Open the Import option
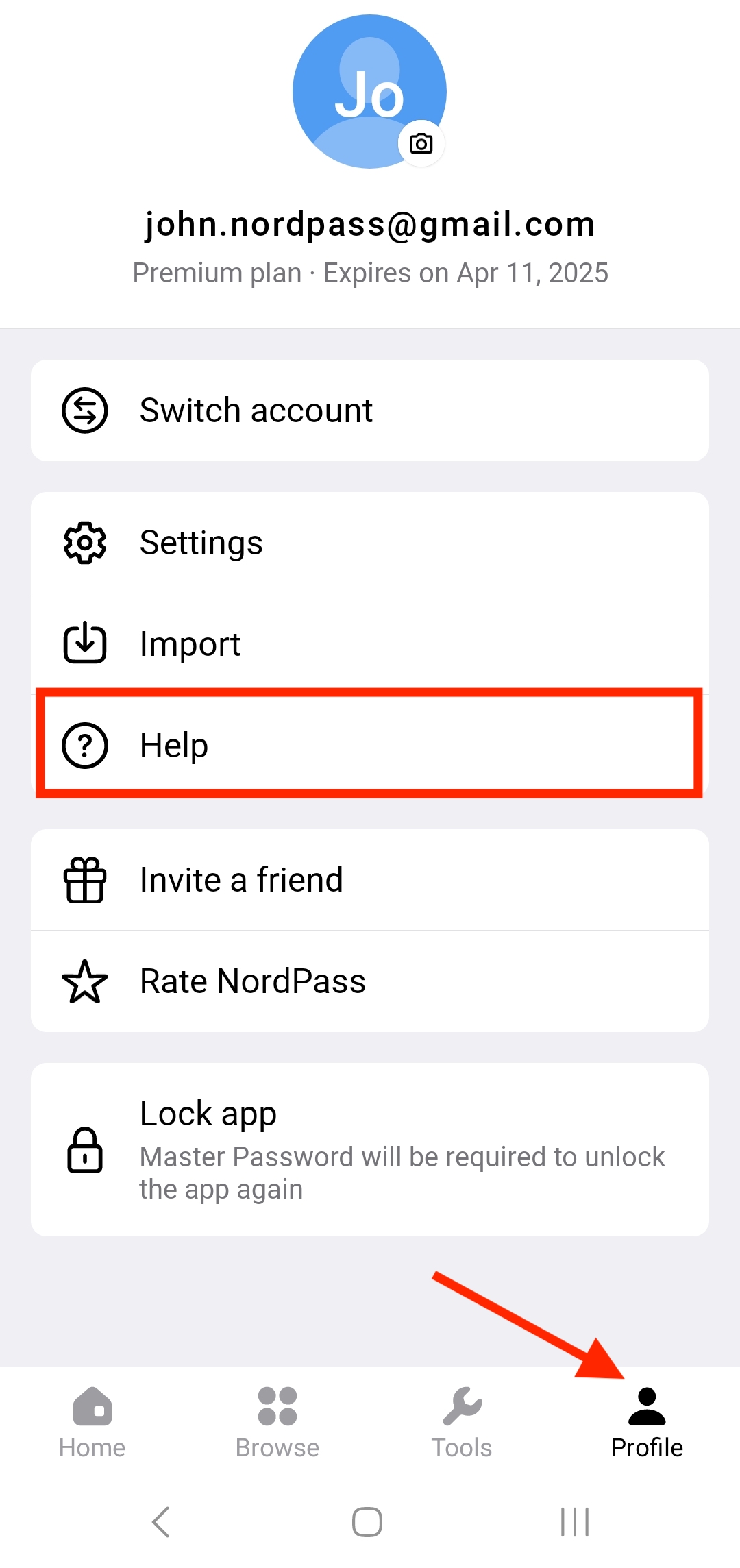Image resolution: width=740 pixels, height=1568 pixels. [x=370, y=644]
